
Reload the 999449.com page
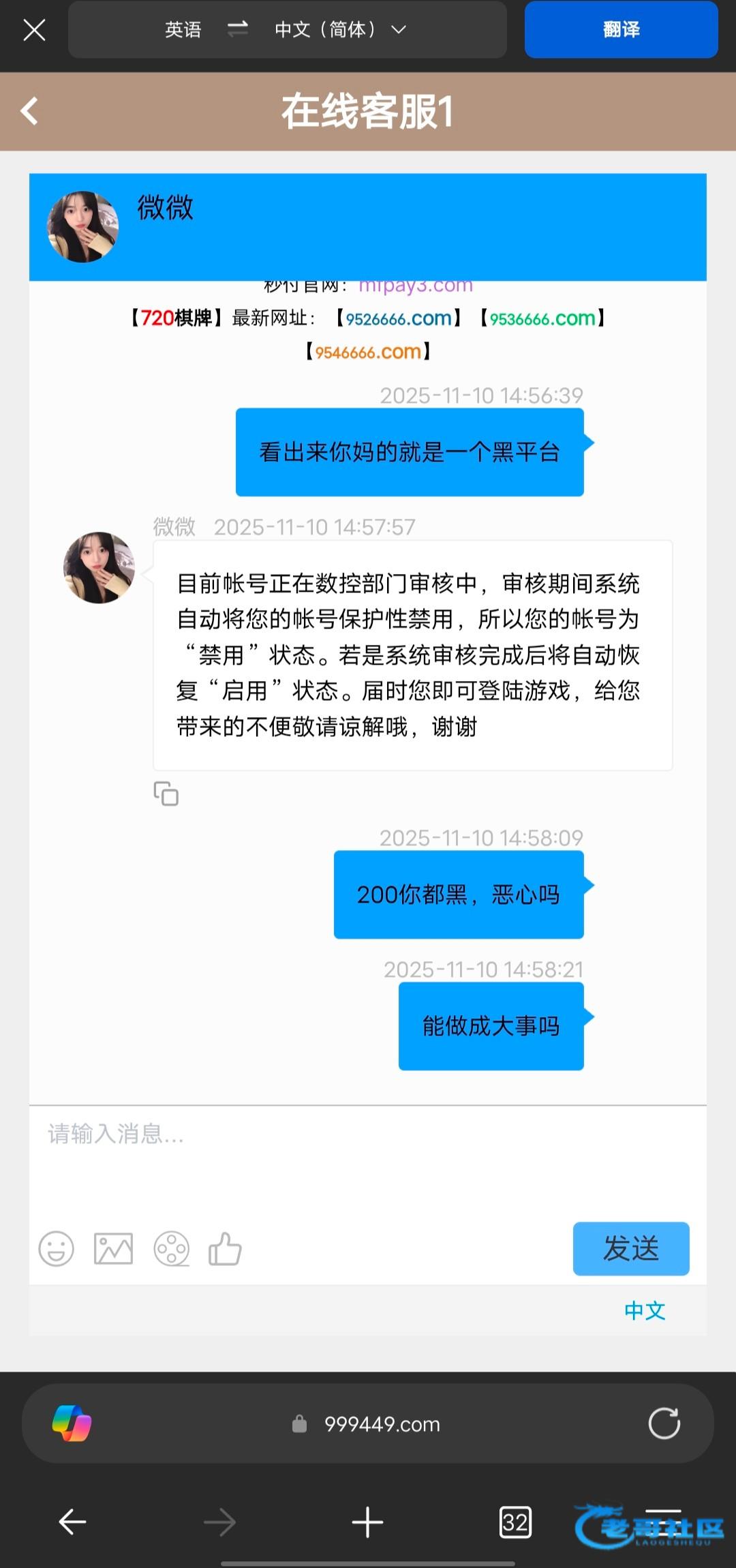pos(664,1423)
